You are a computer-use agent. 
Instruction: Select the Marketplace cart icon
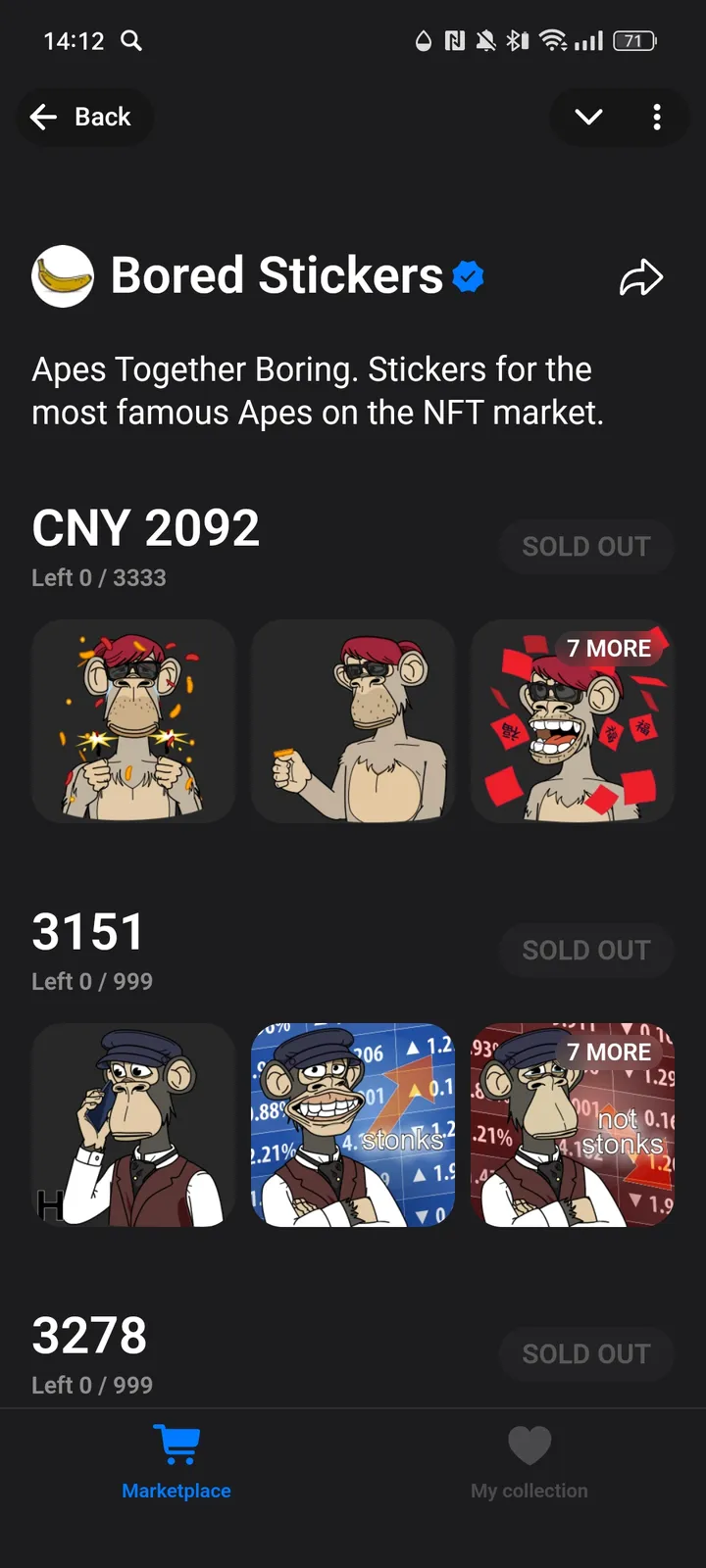(x=176, y=1445)
